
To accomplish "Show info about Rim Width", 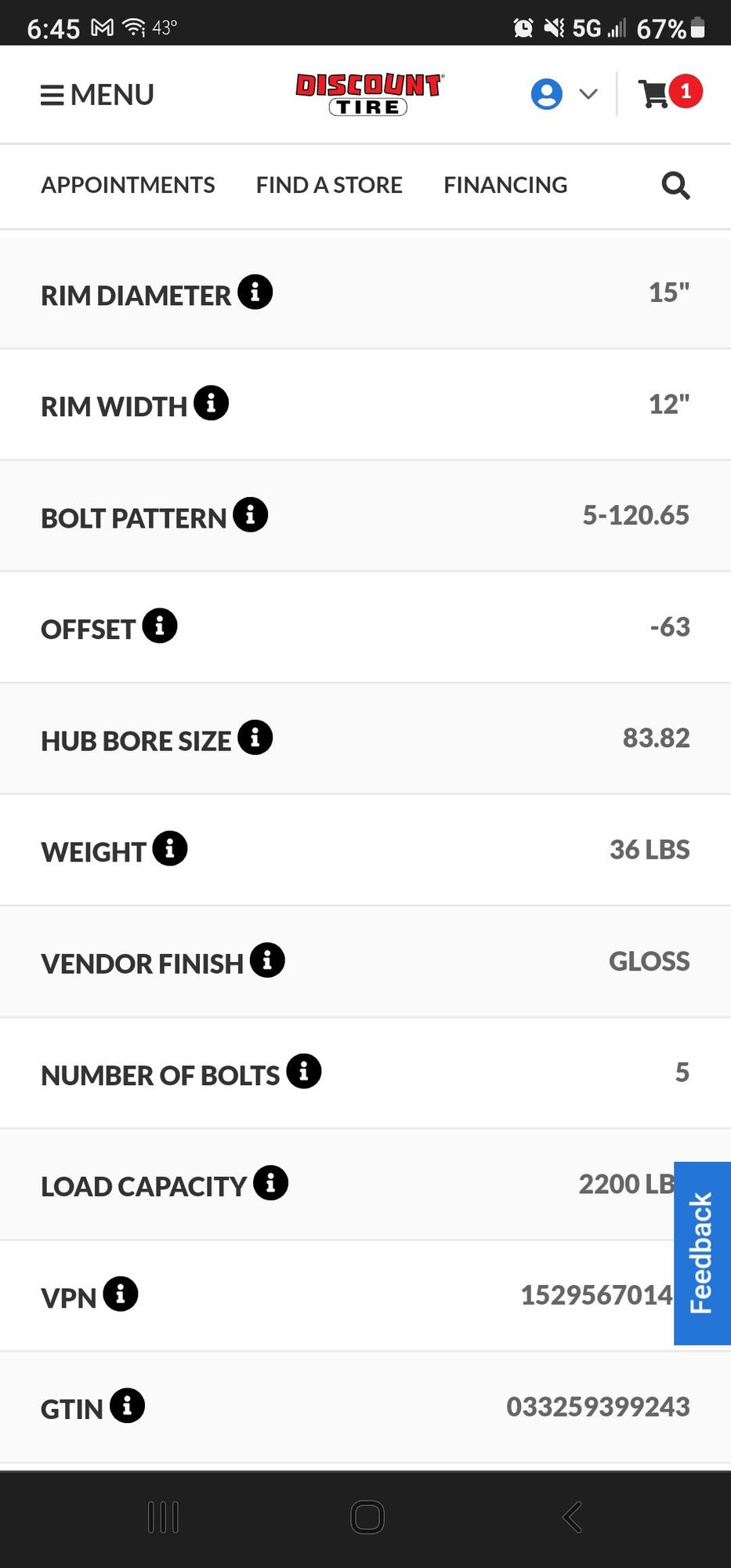I will point(212,404).
